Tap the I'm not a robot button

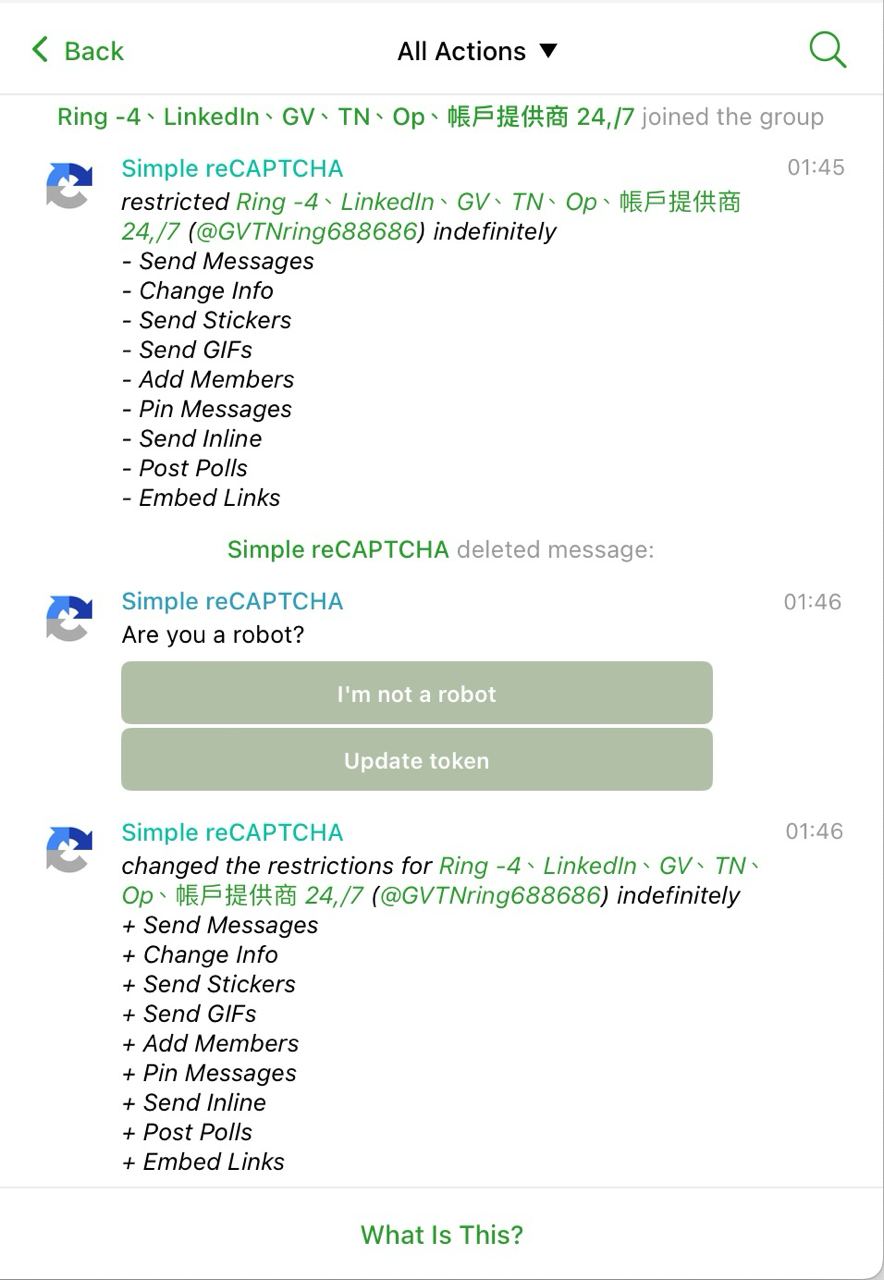(x=416, y=693)
